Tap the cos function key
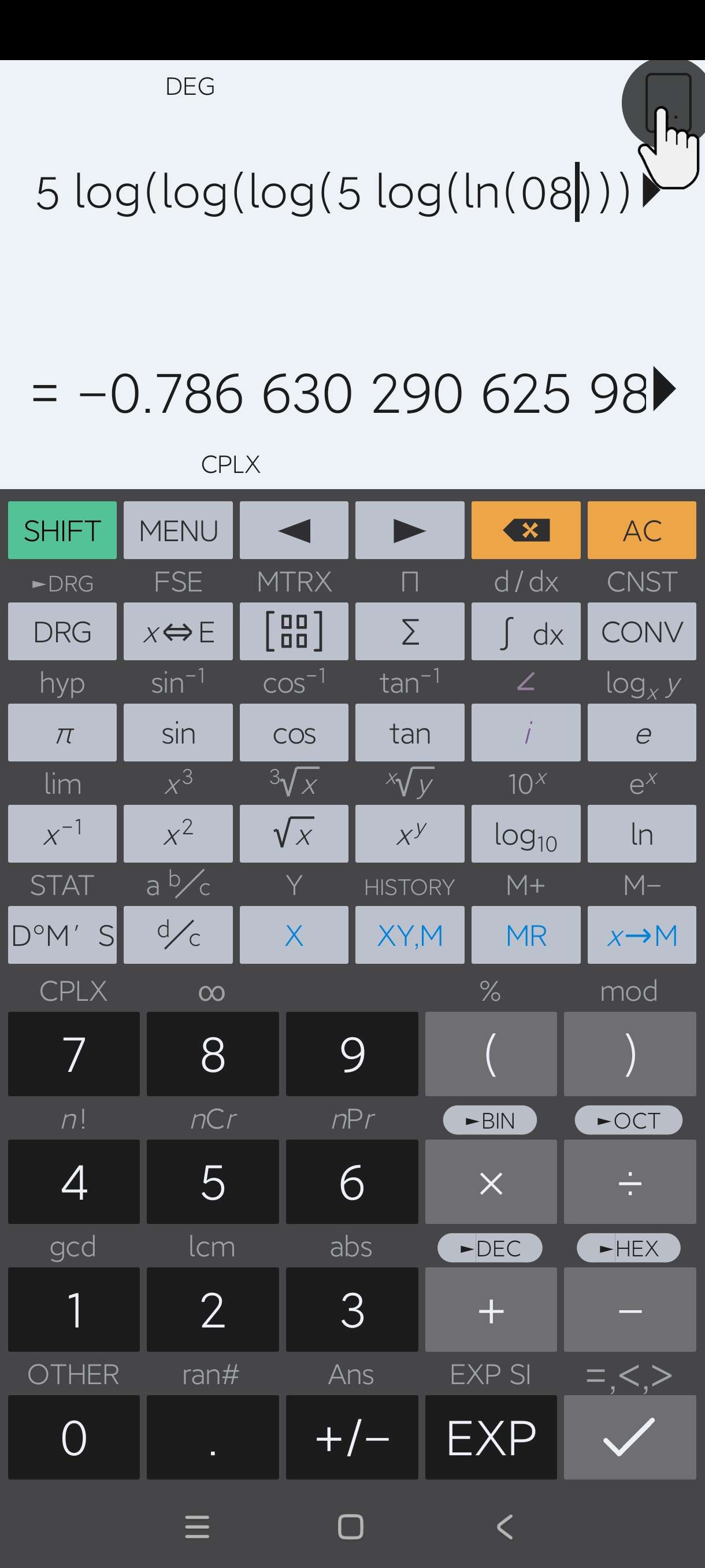 pos(294,733)
